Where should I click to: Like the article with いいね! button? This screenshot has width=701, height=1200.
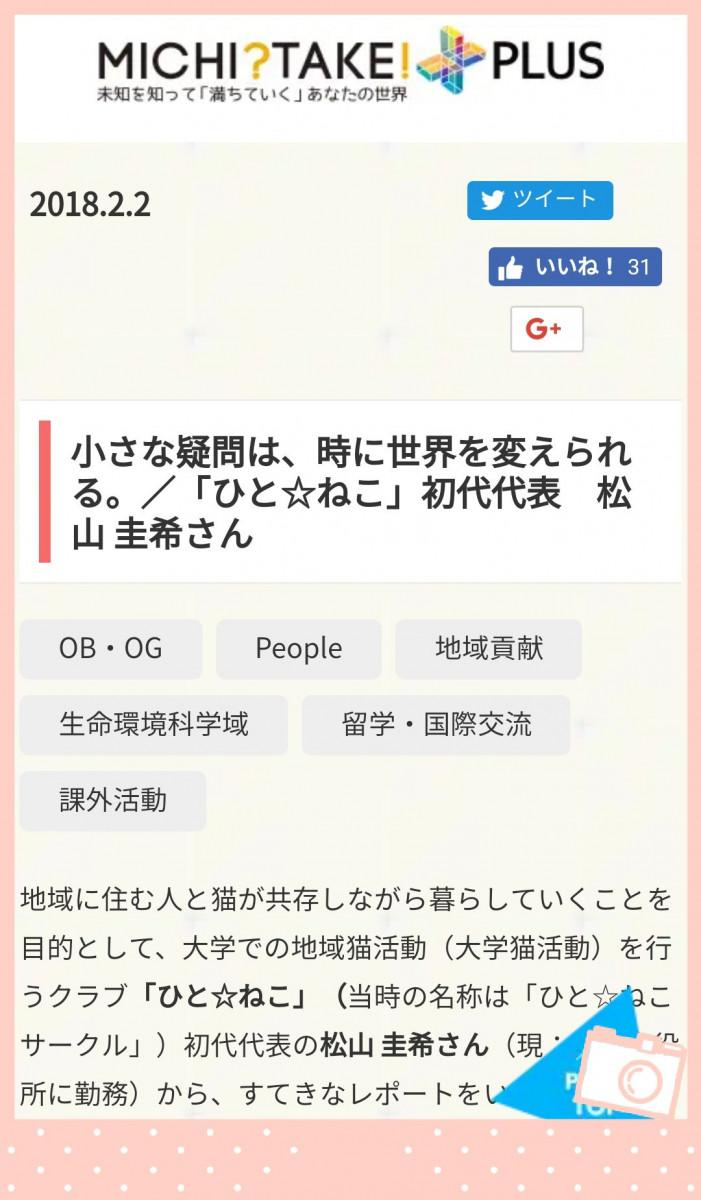point(574,267)
